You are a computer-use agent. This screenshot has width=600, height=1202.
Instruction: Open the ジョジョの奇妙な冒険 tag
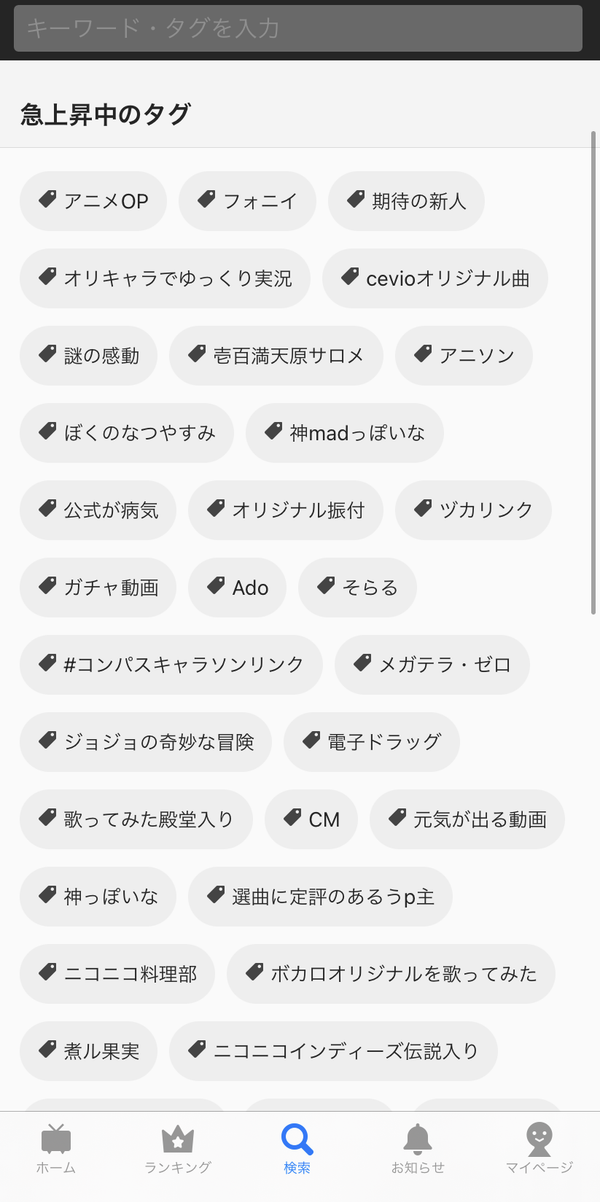[x=146, y=741]
